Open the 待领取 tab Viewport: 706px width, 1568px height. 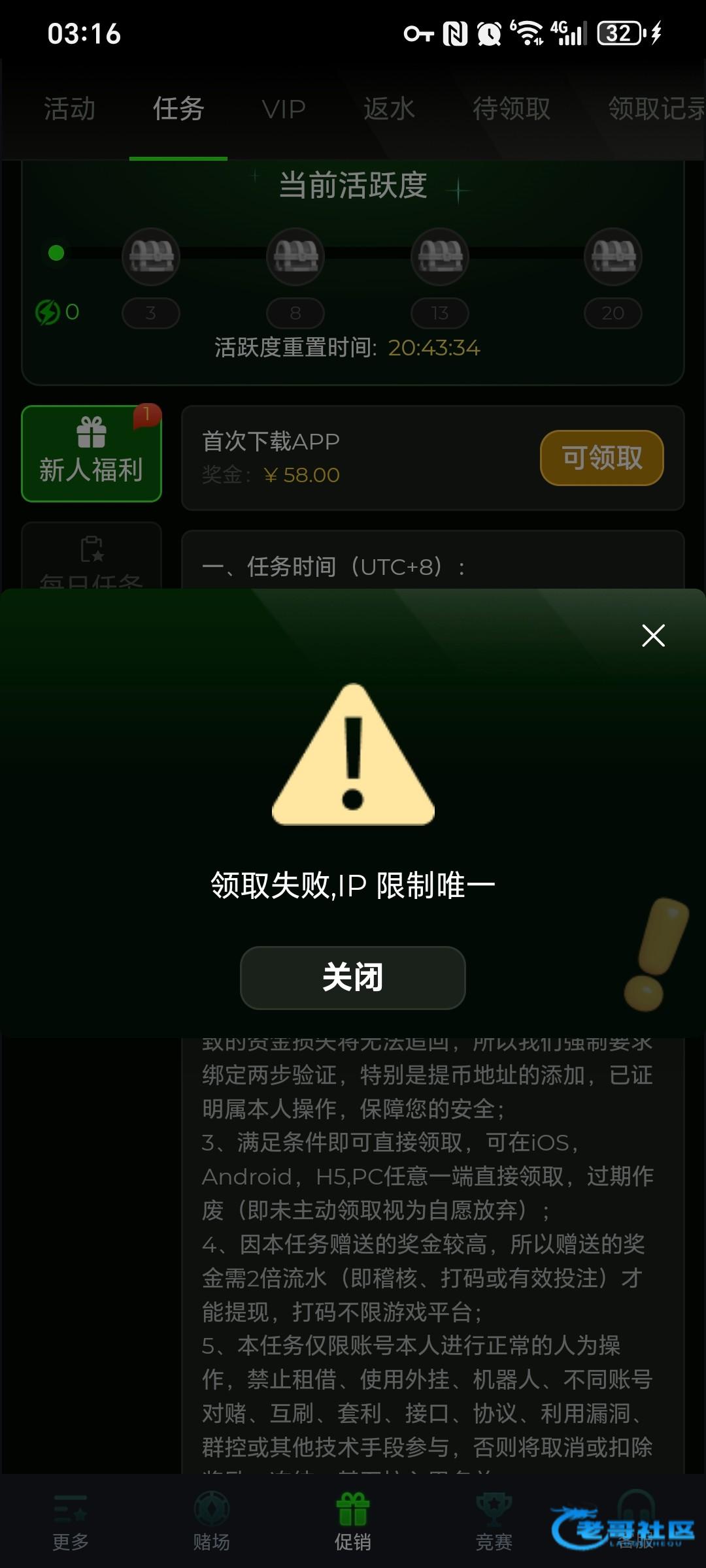pyautogui.click(x=511, y=108)
